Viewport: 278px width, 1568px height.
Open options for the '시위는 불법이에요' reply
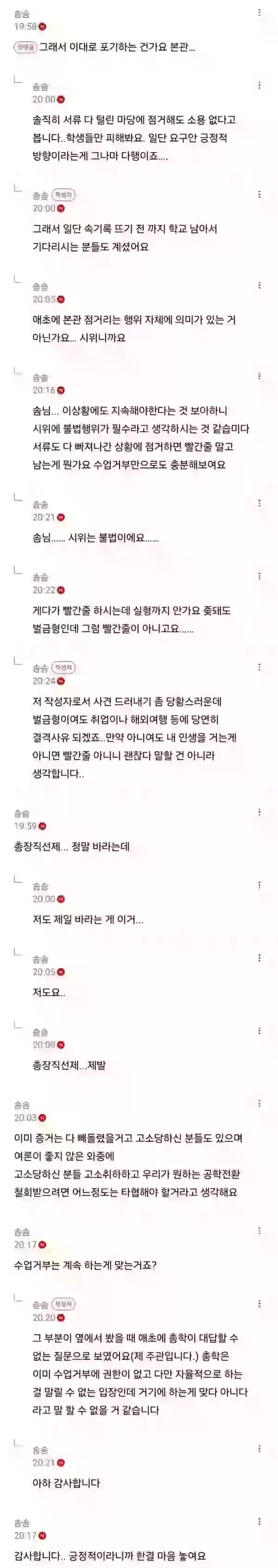click(260, 504)
